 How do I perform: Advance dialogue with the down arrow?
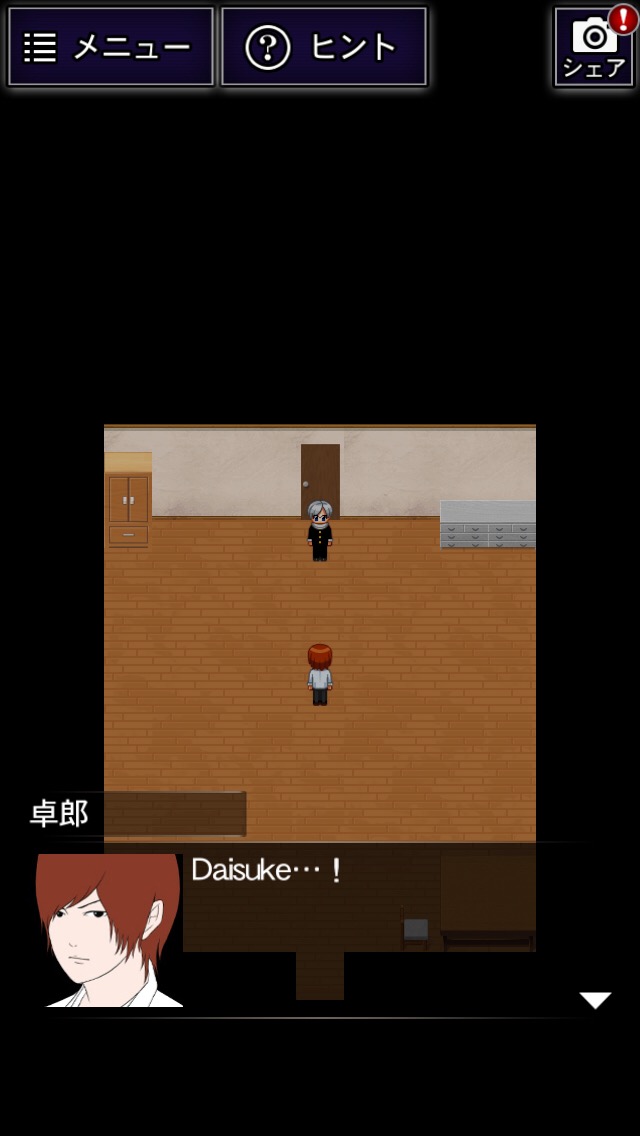point(595,1000)
